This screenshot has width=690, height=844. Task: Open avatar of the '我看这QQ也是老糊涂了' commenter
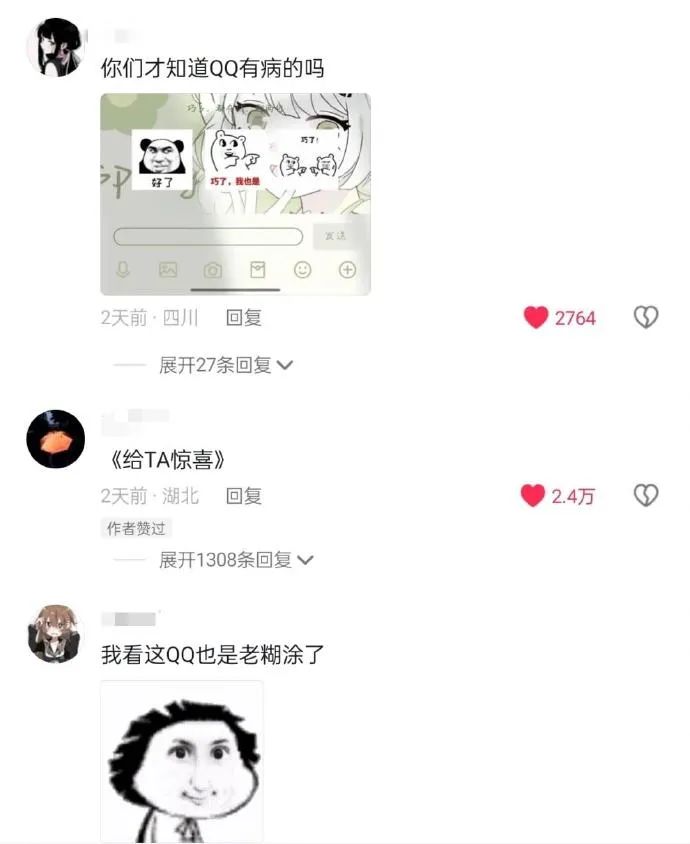[54, 632]
